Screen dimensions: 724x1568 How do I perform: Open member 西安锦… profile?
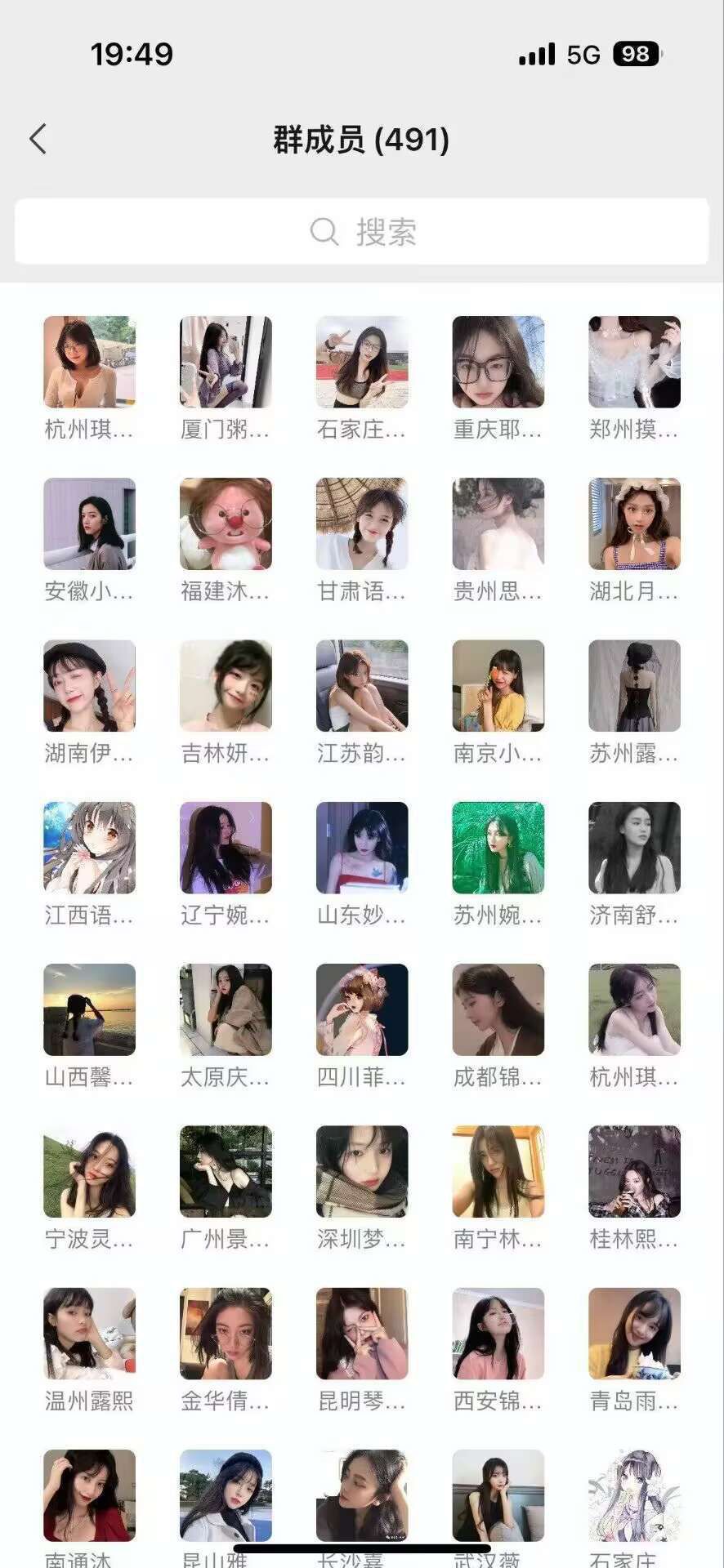coord(498,1334)
